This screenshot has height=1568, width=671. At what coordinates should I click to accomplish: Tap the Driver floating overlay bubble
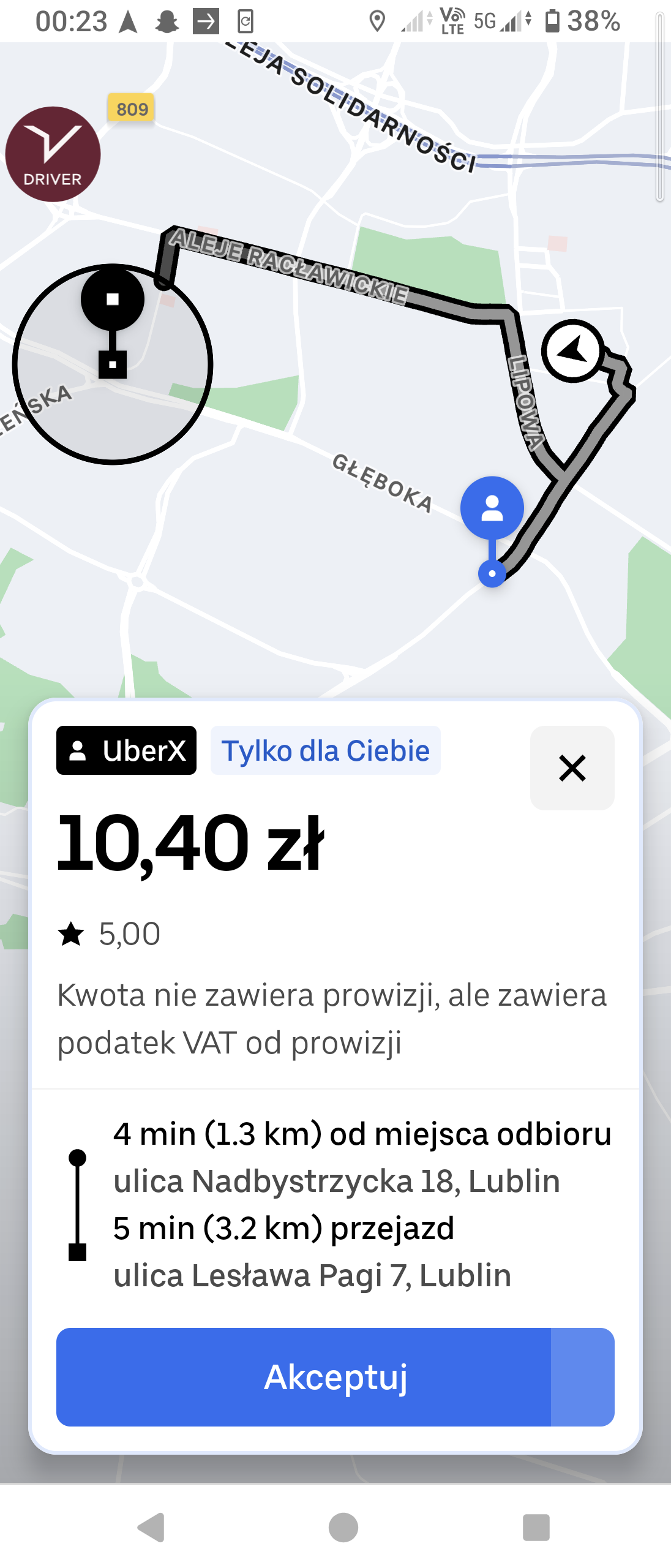click(x=53, y=154)
